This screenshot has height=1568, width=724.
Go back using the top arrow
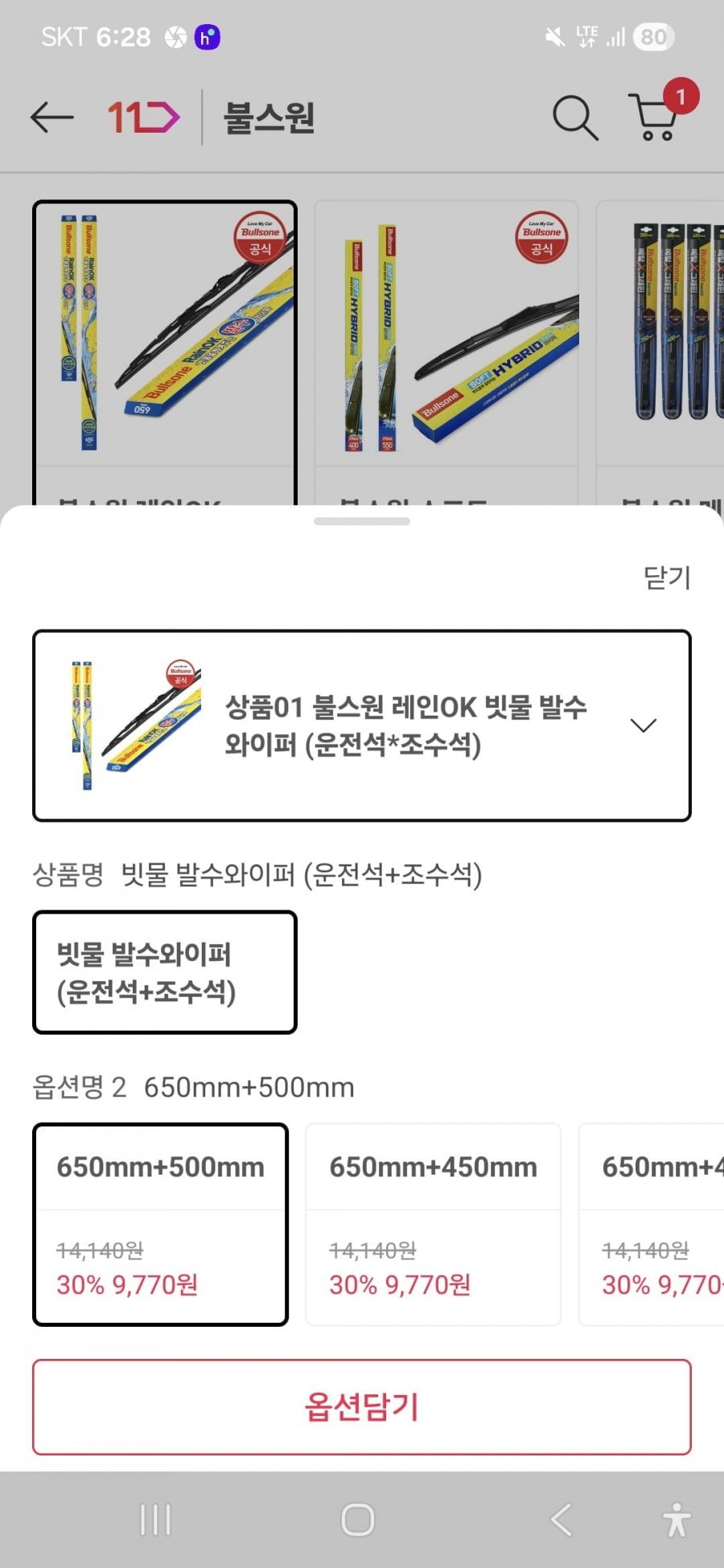point(51,117)
